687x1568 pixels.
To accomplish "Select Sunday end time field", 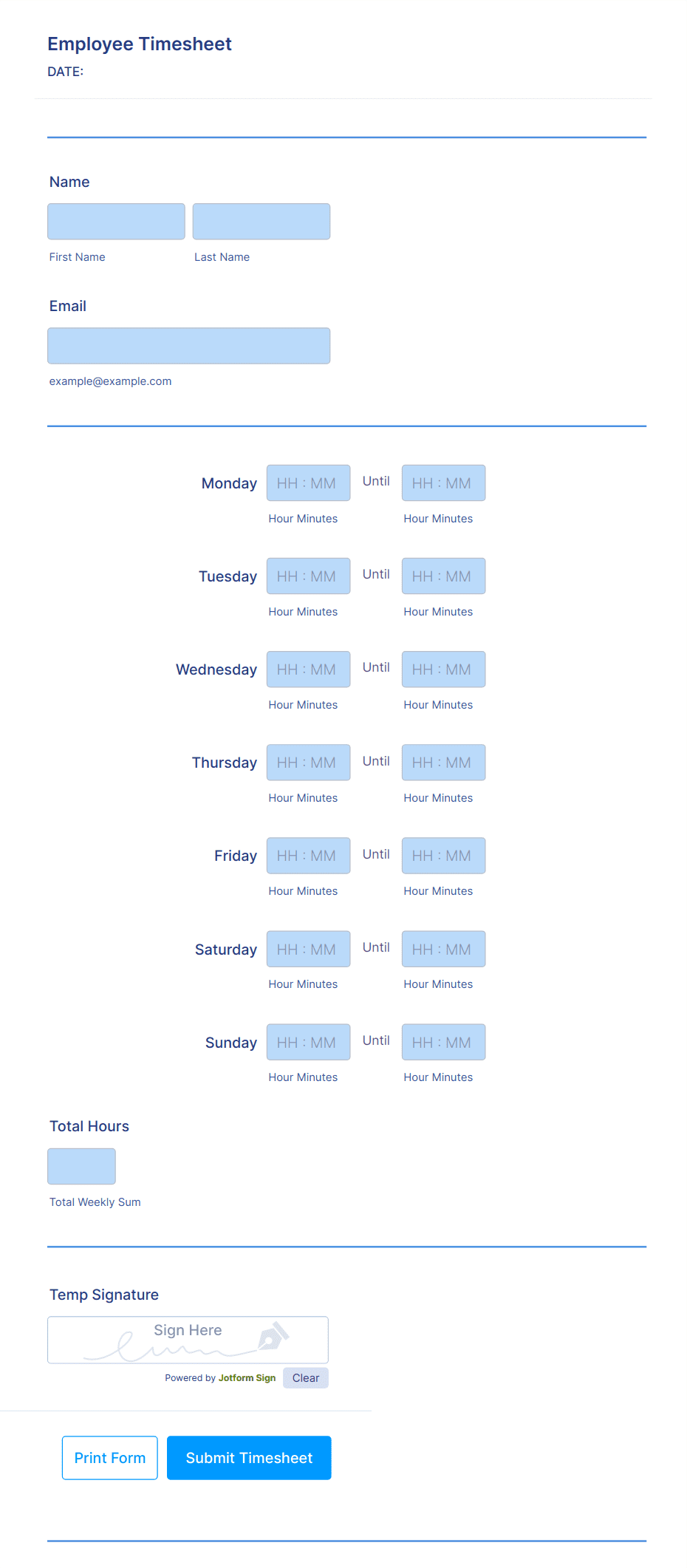I will (443, 1043).
